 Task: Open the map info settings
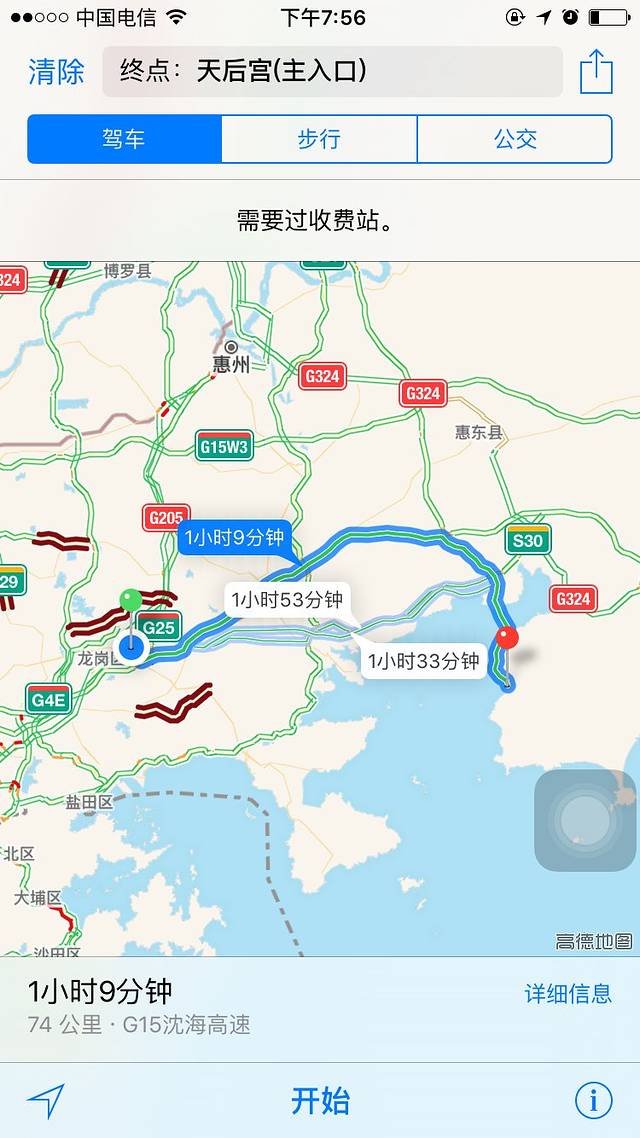[593, 1101]
